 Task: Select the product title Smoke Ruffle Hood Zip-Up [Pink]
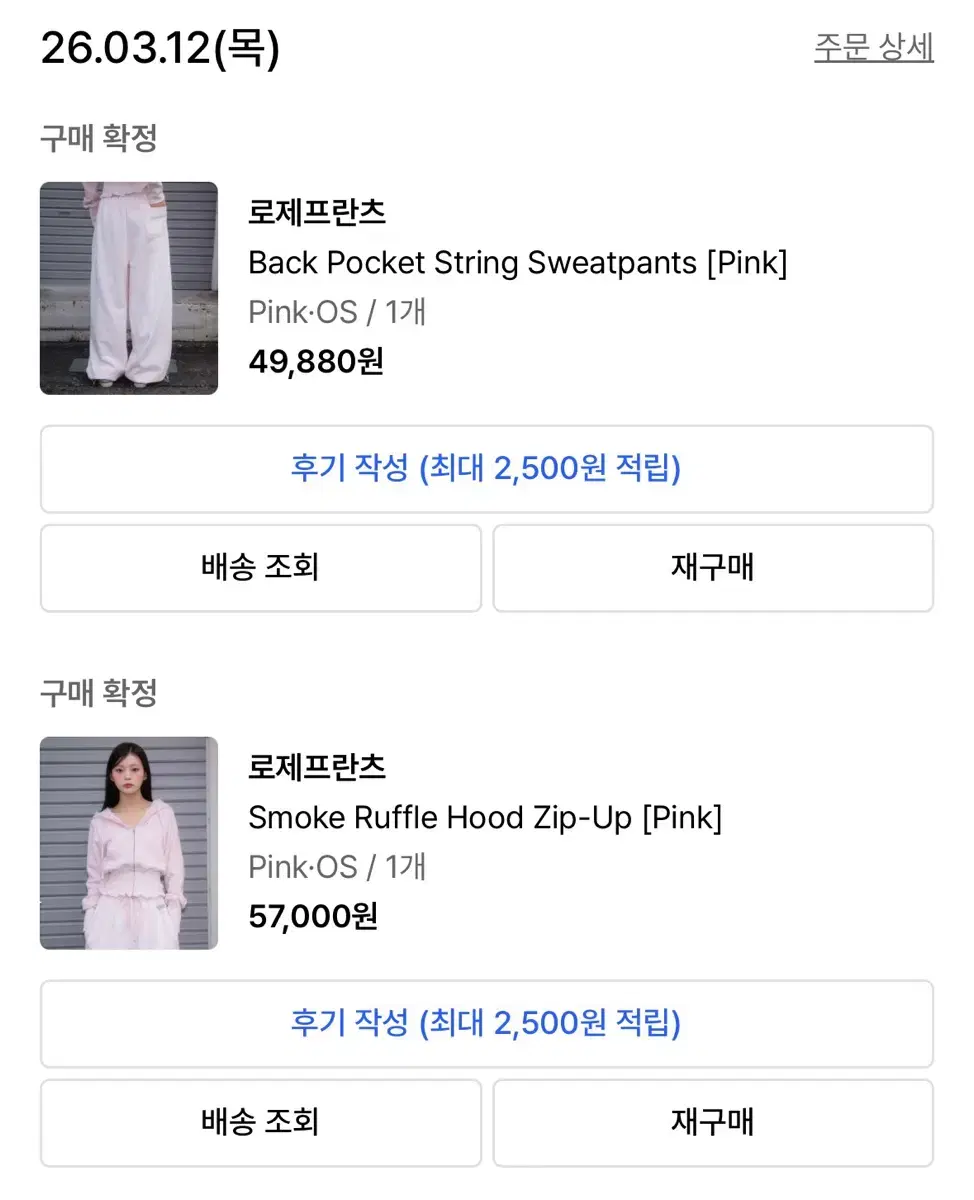tap(485, 817)
